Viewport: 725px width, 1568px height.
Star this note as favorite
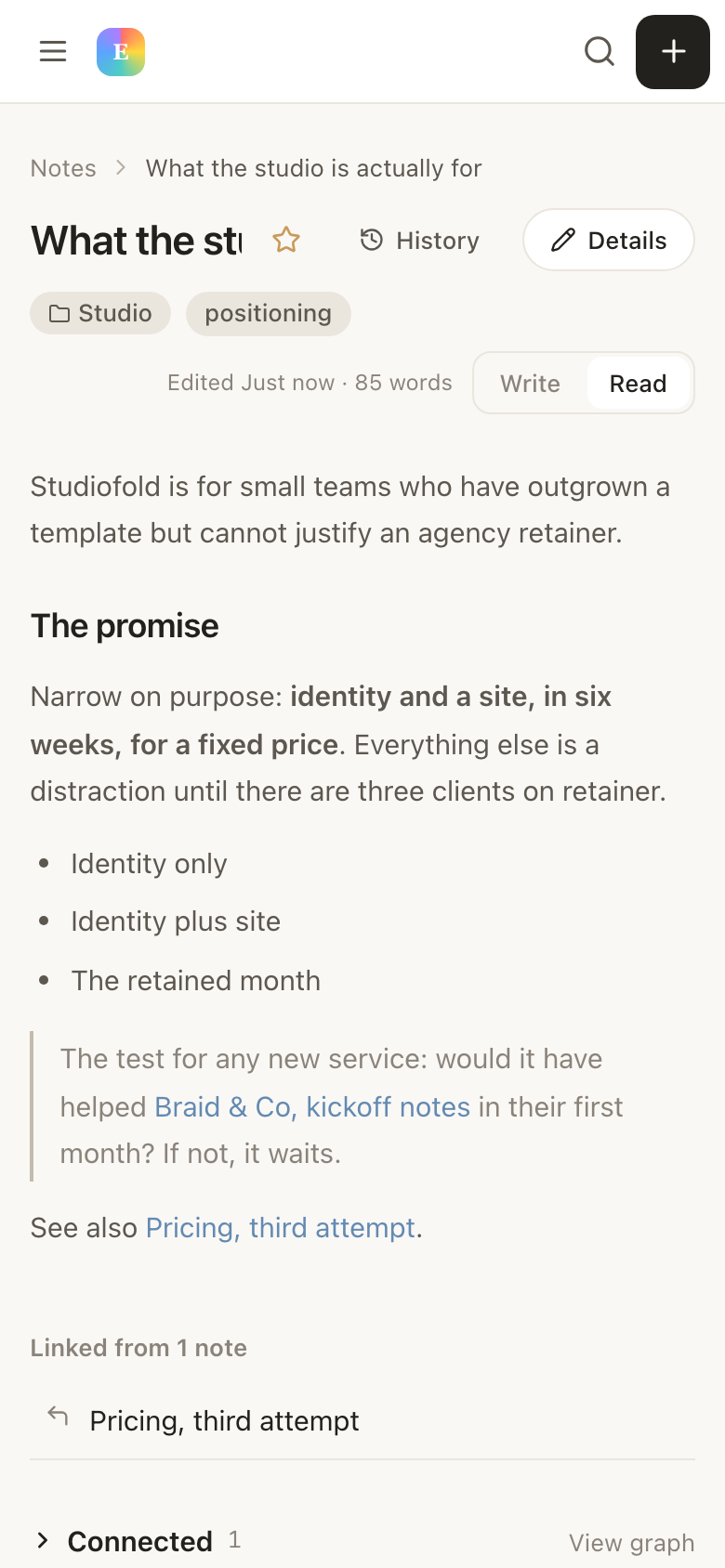pyautogui.click(x=286, y=241)
